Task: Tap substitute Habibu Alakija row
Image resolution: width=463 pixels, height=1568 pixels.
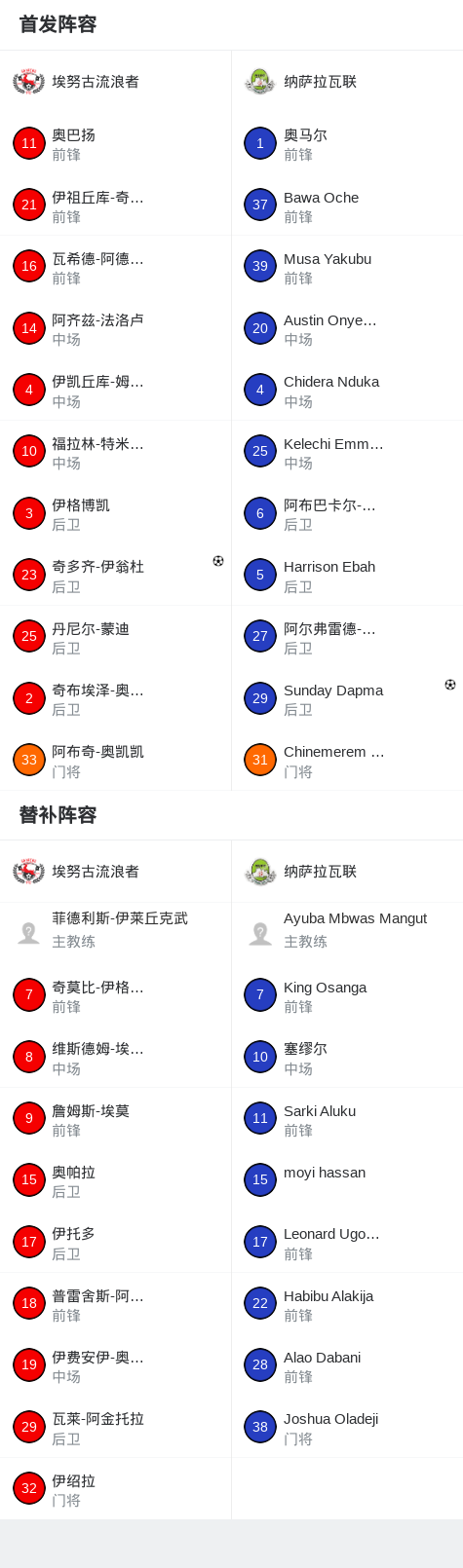Action: pyautogui.click(x=347, y=1303)
